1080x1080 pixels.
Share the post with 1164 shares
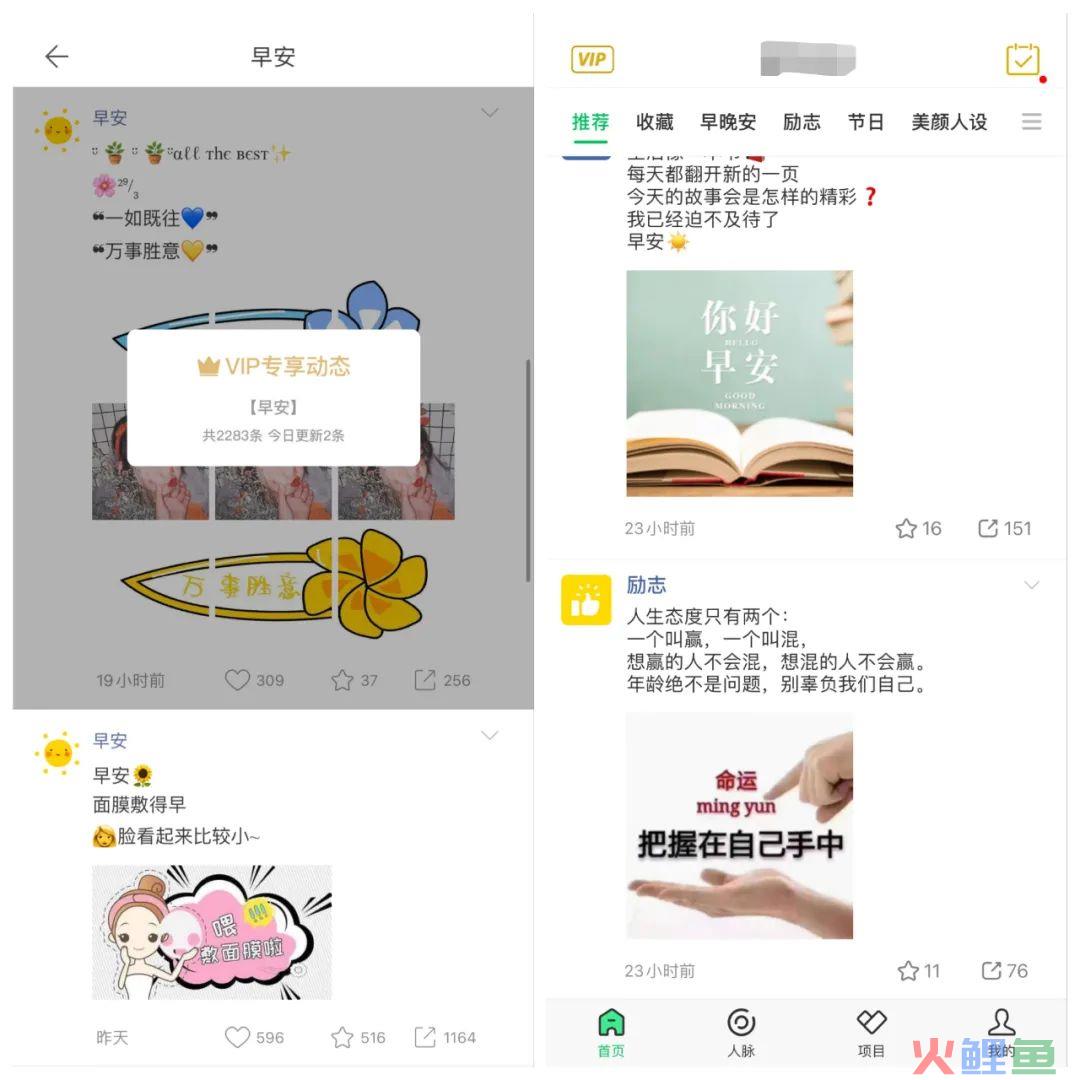point(426,1037)
